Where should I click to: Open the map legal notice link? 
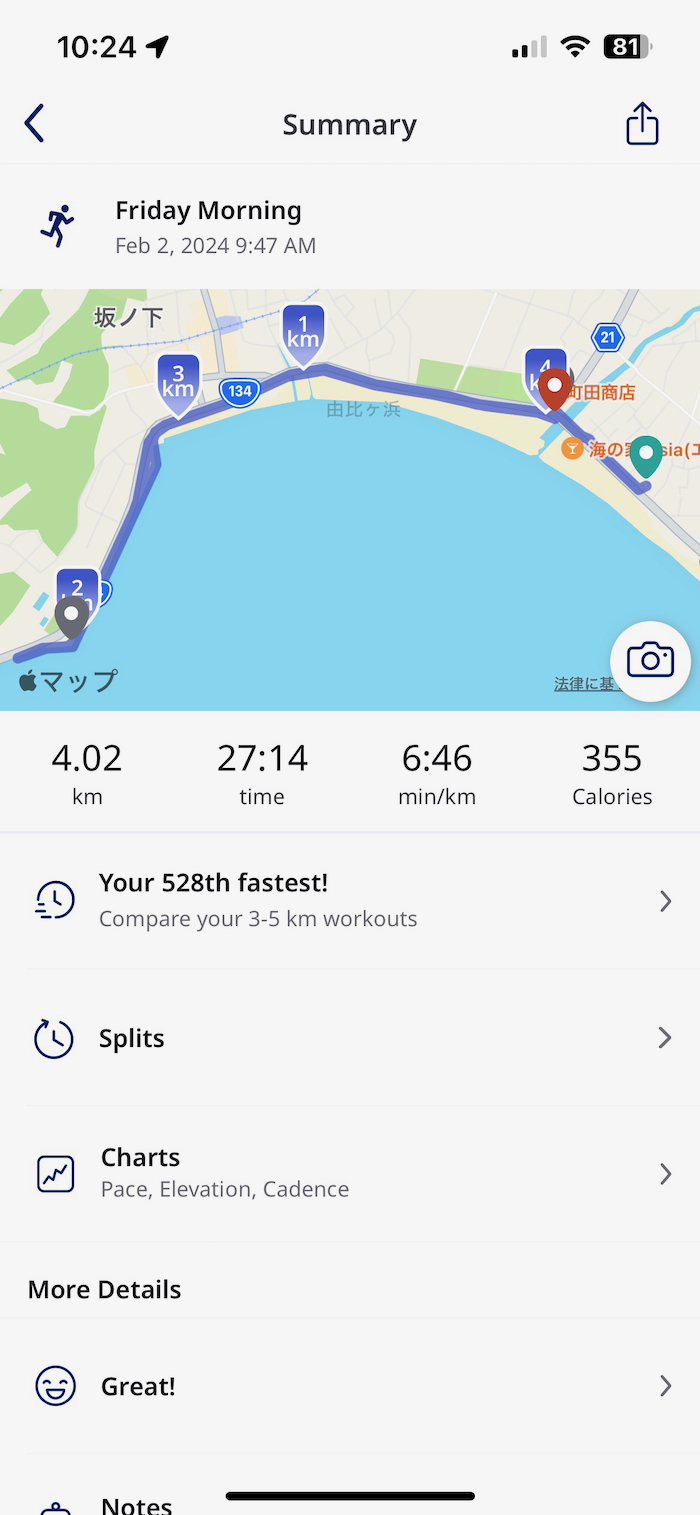583,685
